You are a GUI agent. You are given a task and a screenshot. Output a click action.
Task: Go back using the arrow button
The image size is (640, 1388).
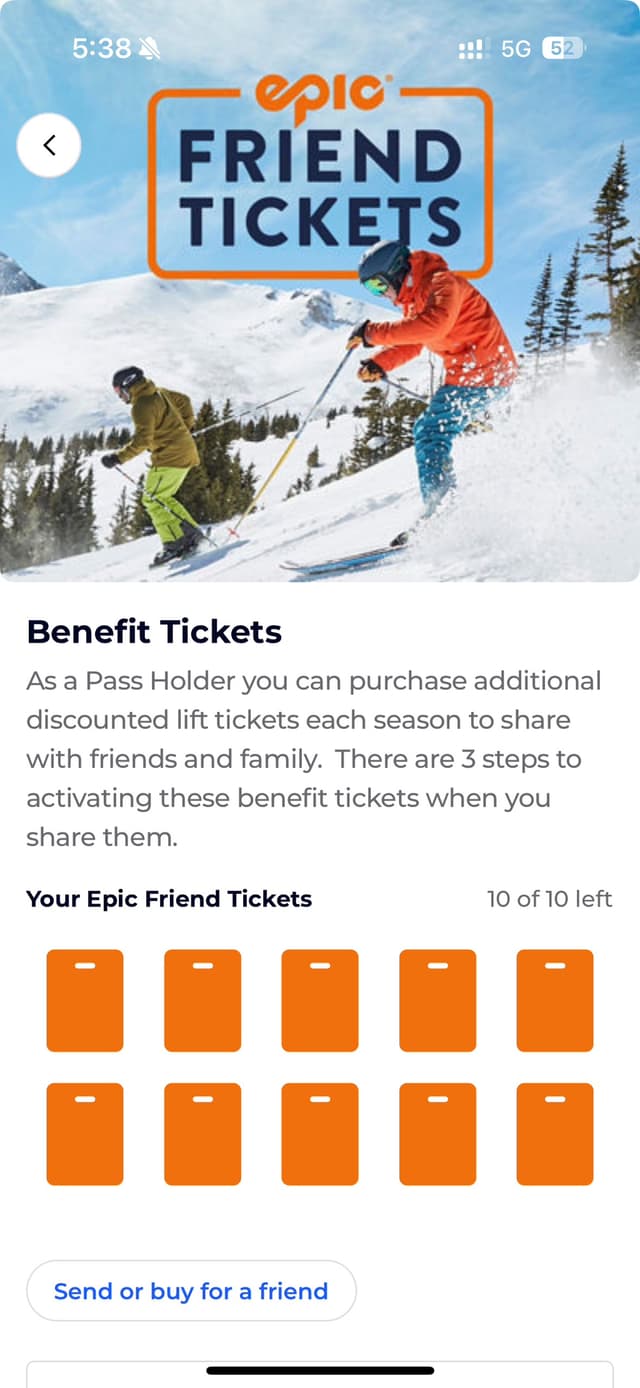48,145
